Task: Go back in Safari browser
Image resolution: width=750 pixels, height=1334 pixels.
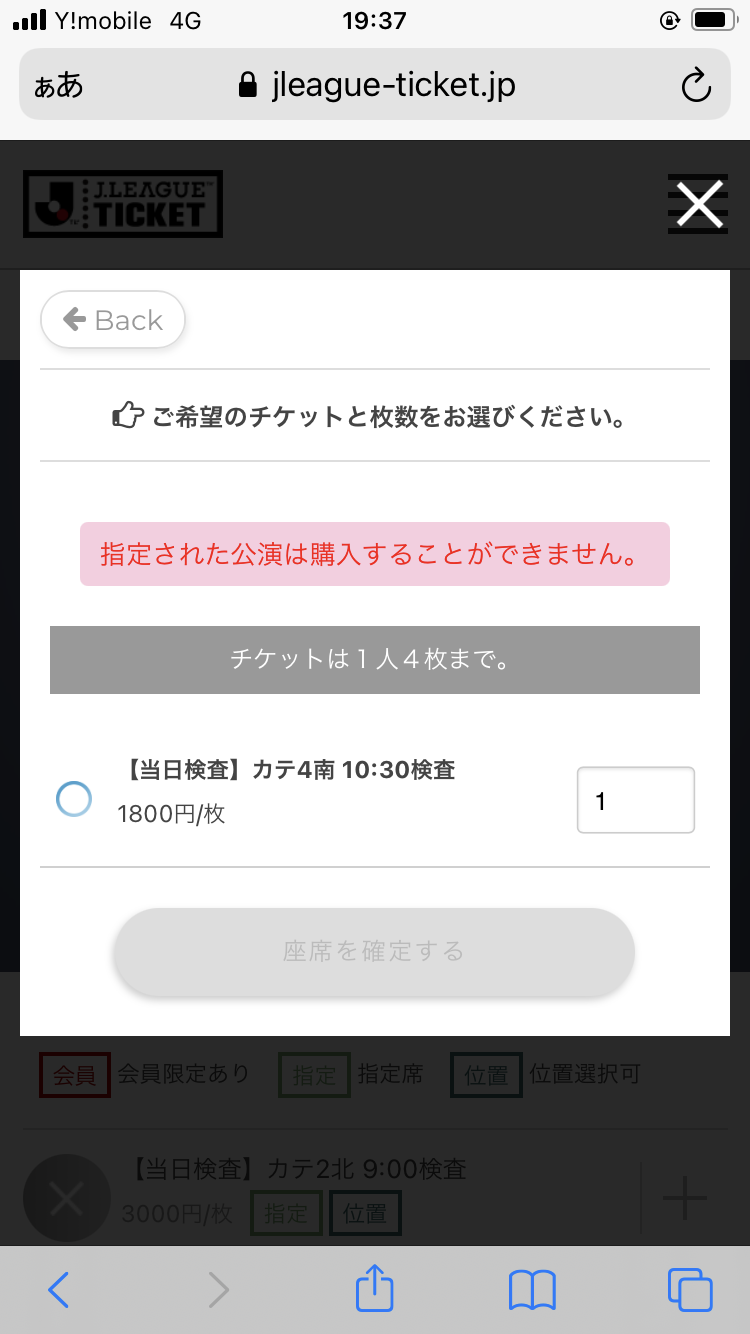Action: coord(59,1290)
